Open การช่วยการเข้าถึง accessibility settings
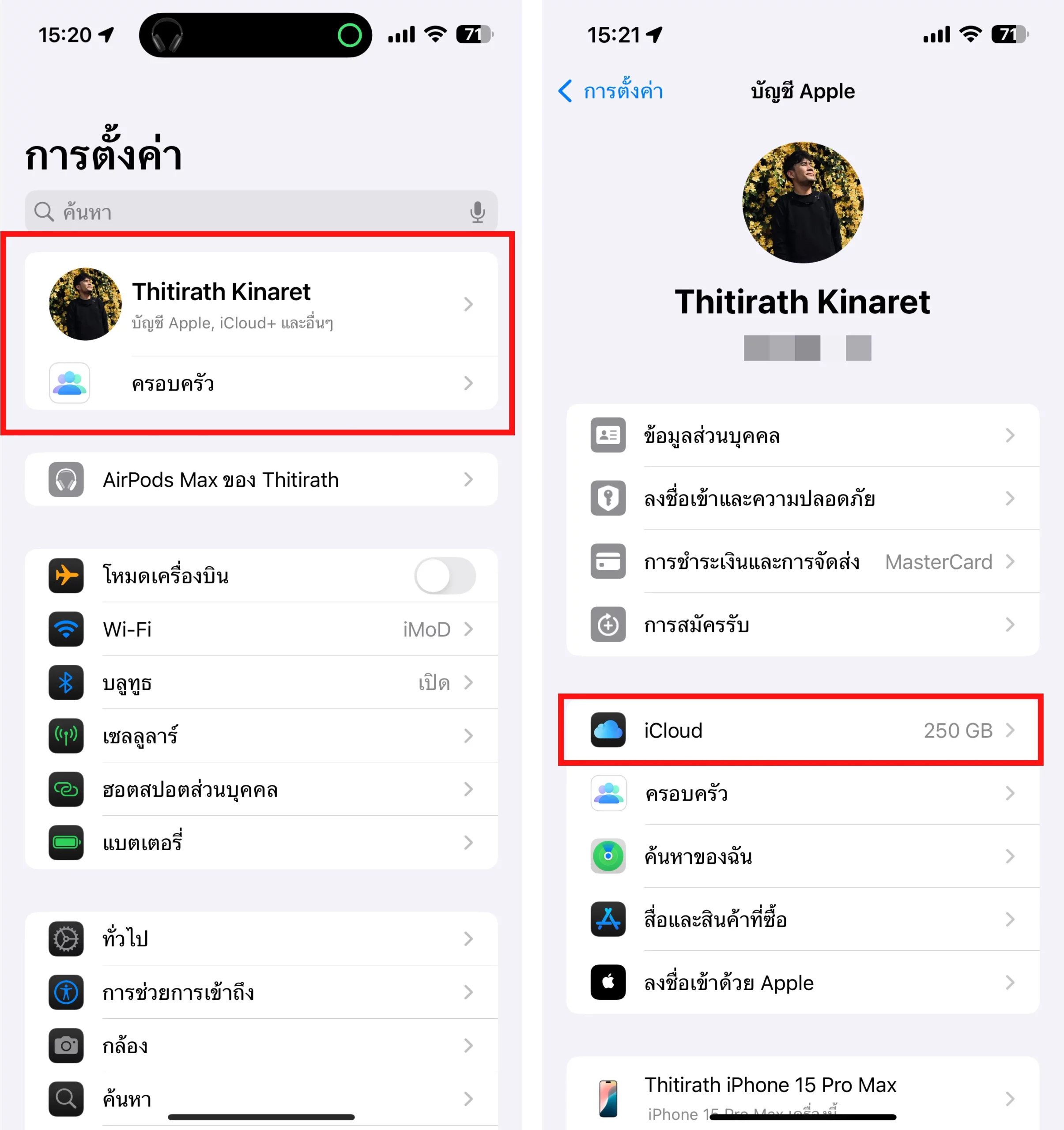 [261, 992]
